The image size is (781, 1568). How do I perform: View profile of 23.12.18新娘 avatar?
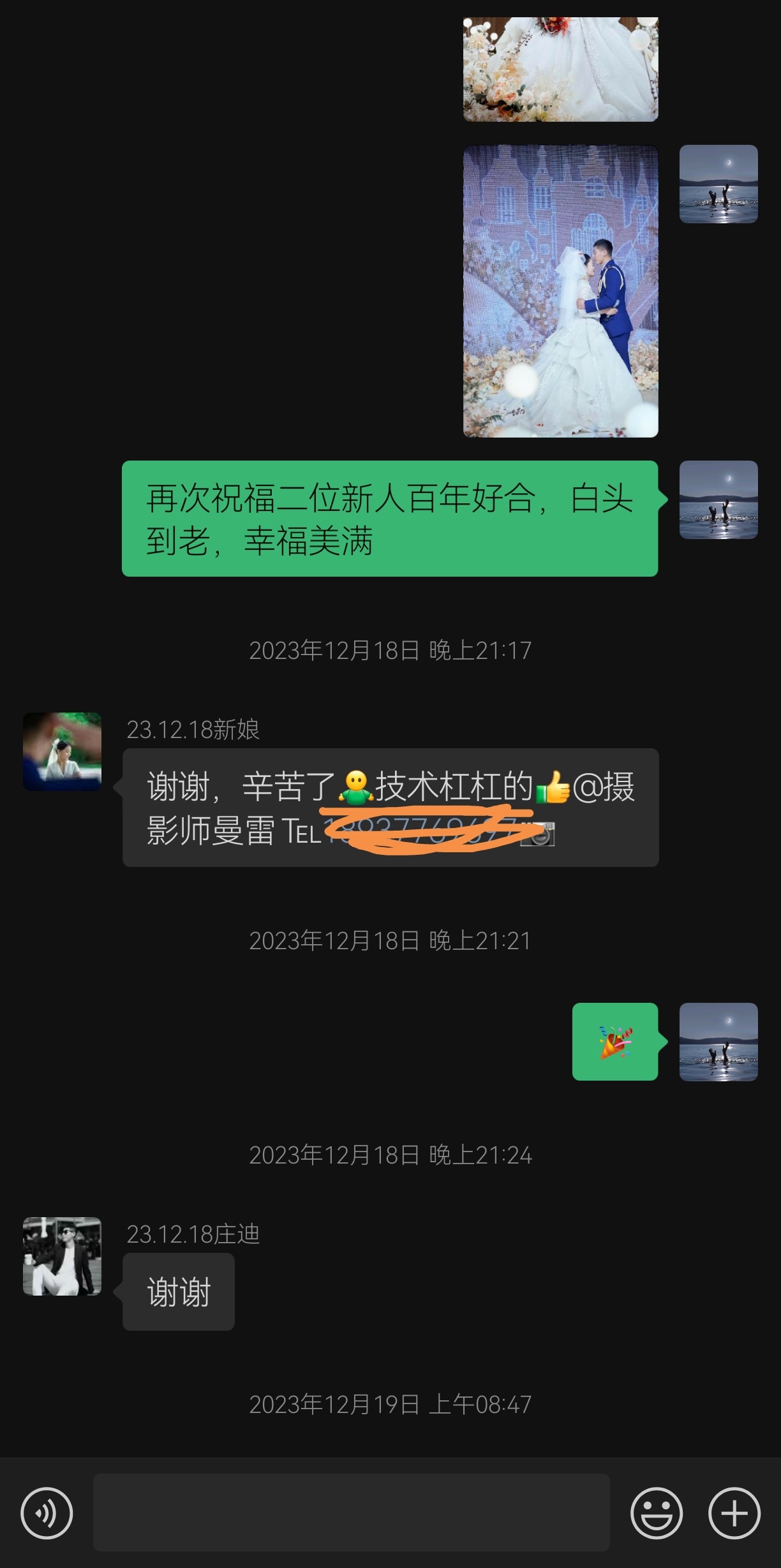coord(62,751)
